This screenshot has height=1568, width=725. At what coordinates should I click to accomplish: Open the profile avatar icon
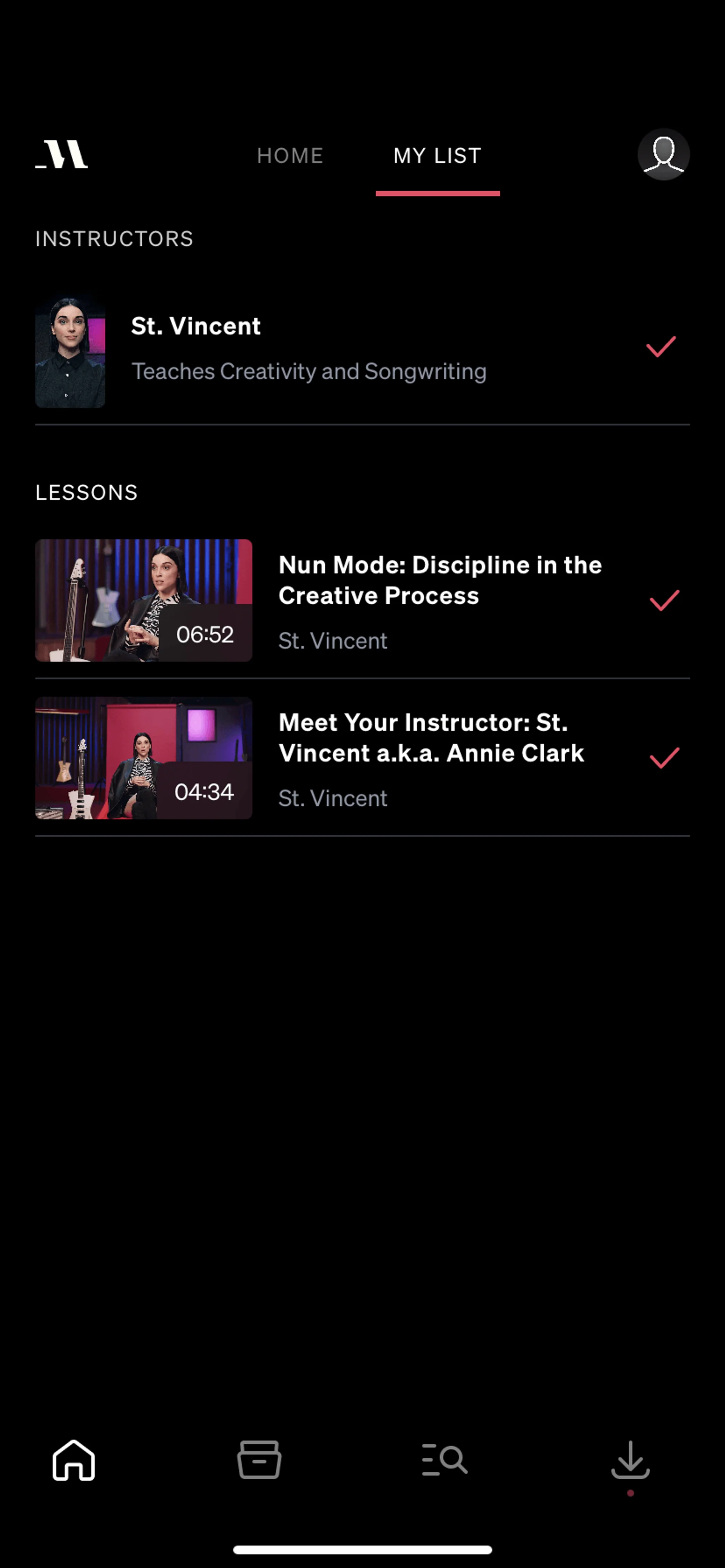coord(663,154)
